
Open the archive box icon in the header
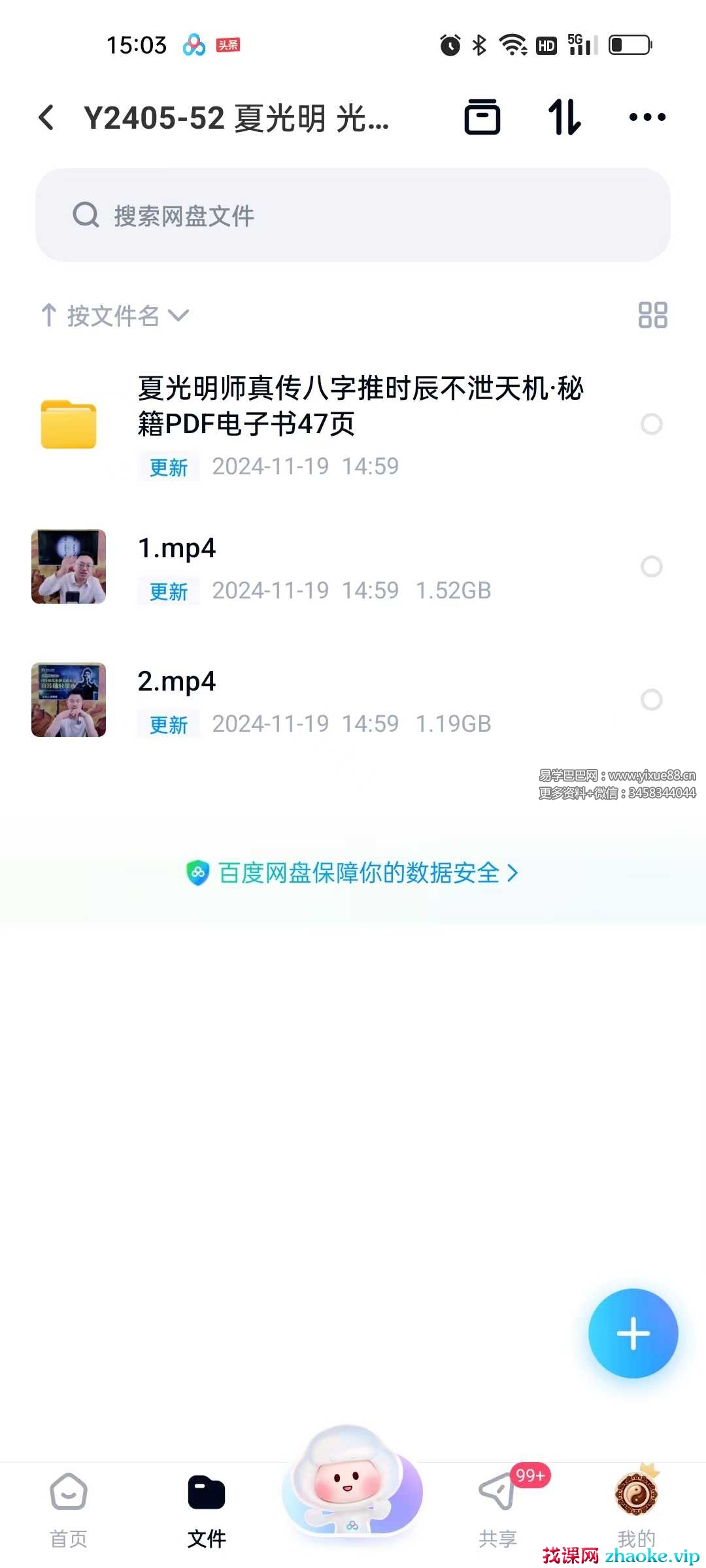(482, 118)
